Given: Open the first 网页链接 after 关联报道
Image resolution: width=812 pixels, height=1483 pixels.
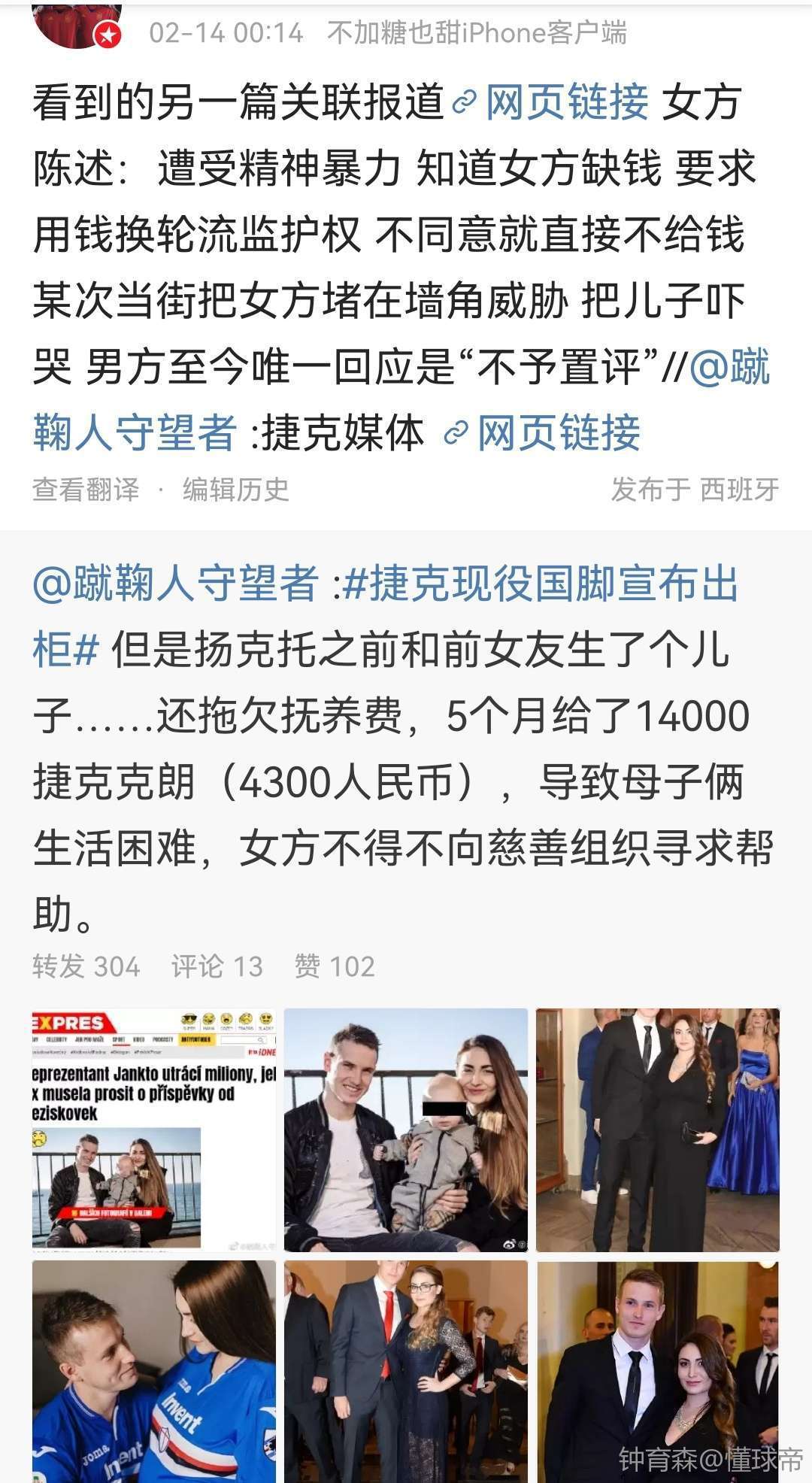Looking at the screenshot, I should pyautogui.click(x=551, y=102).
